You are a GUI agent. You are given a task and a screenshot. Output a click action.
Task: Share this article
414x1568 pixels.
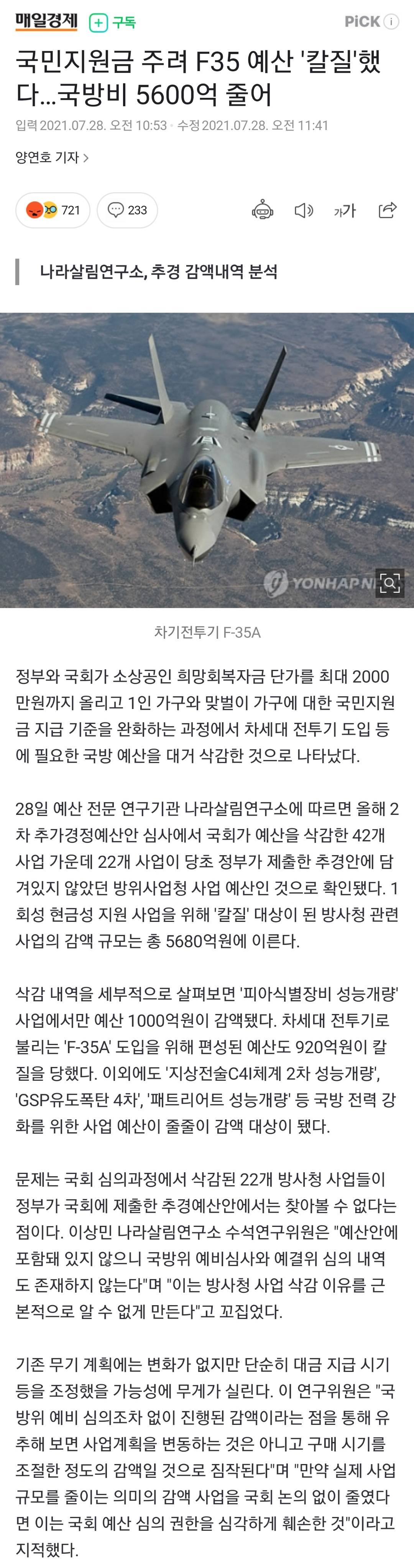click(387, 210)
